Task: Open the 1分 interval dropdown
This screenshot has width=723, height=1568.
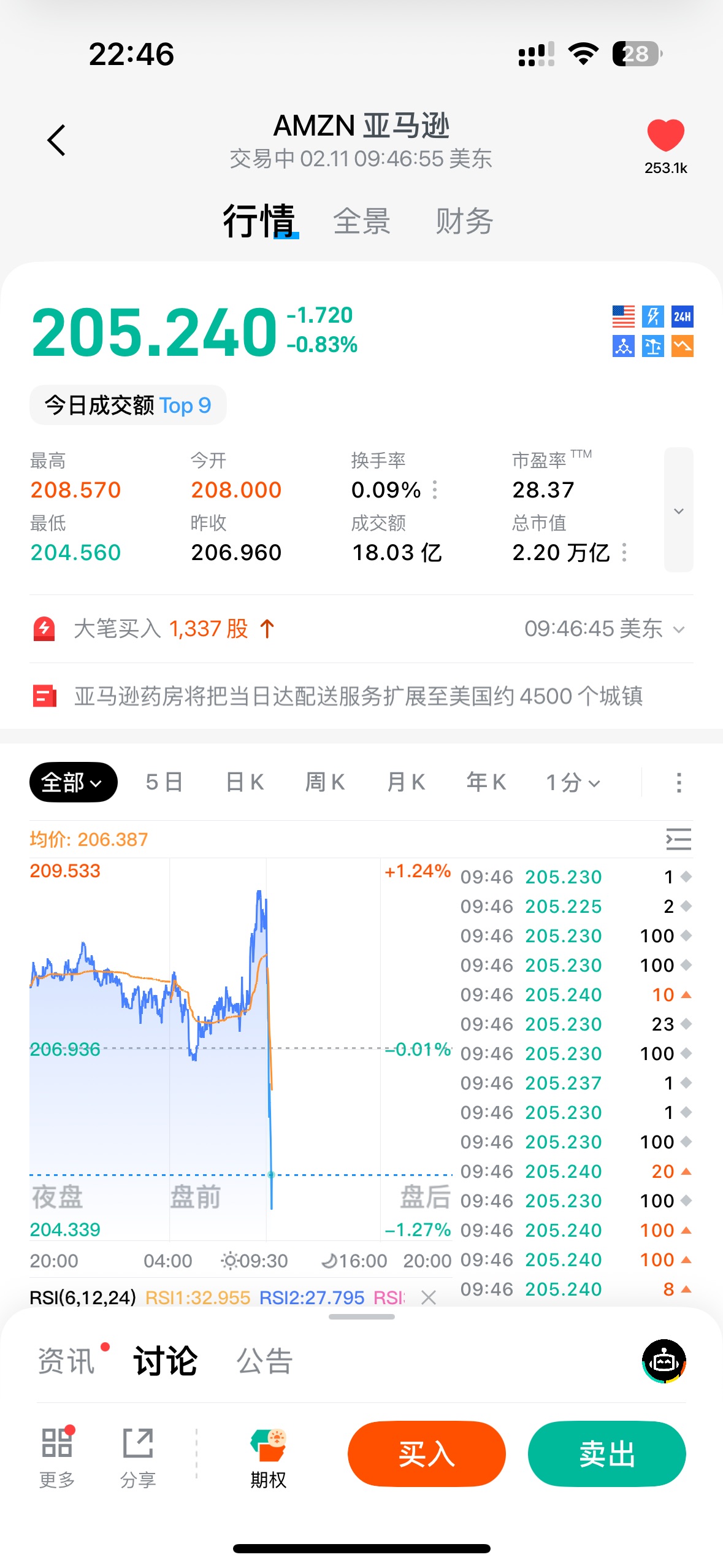Action: (x=573, y=782)
